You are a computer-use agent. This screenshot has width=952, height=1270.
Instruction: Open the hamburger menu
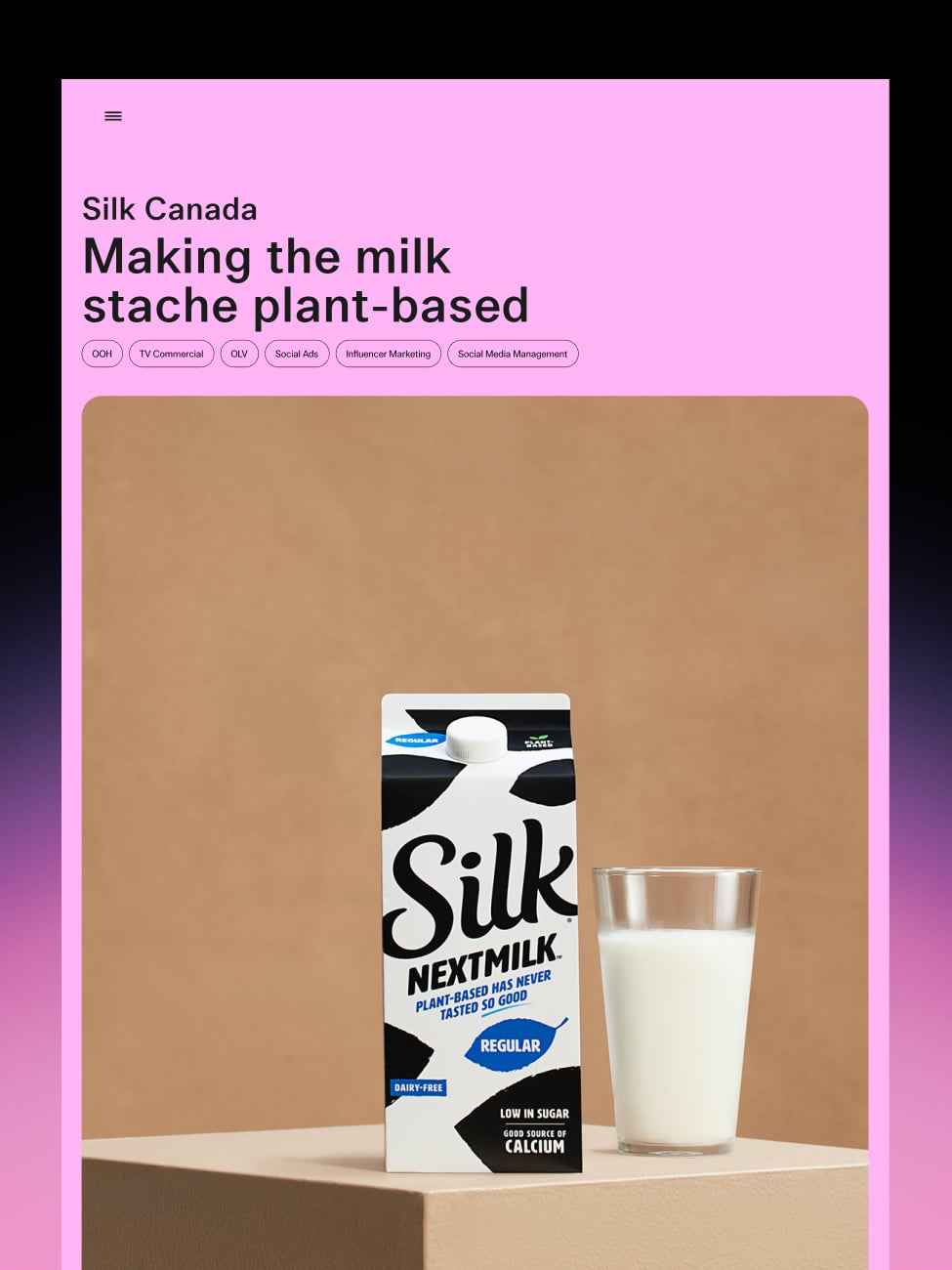(113, 116)
